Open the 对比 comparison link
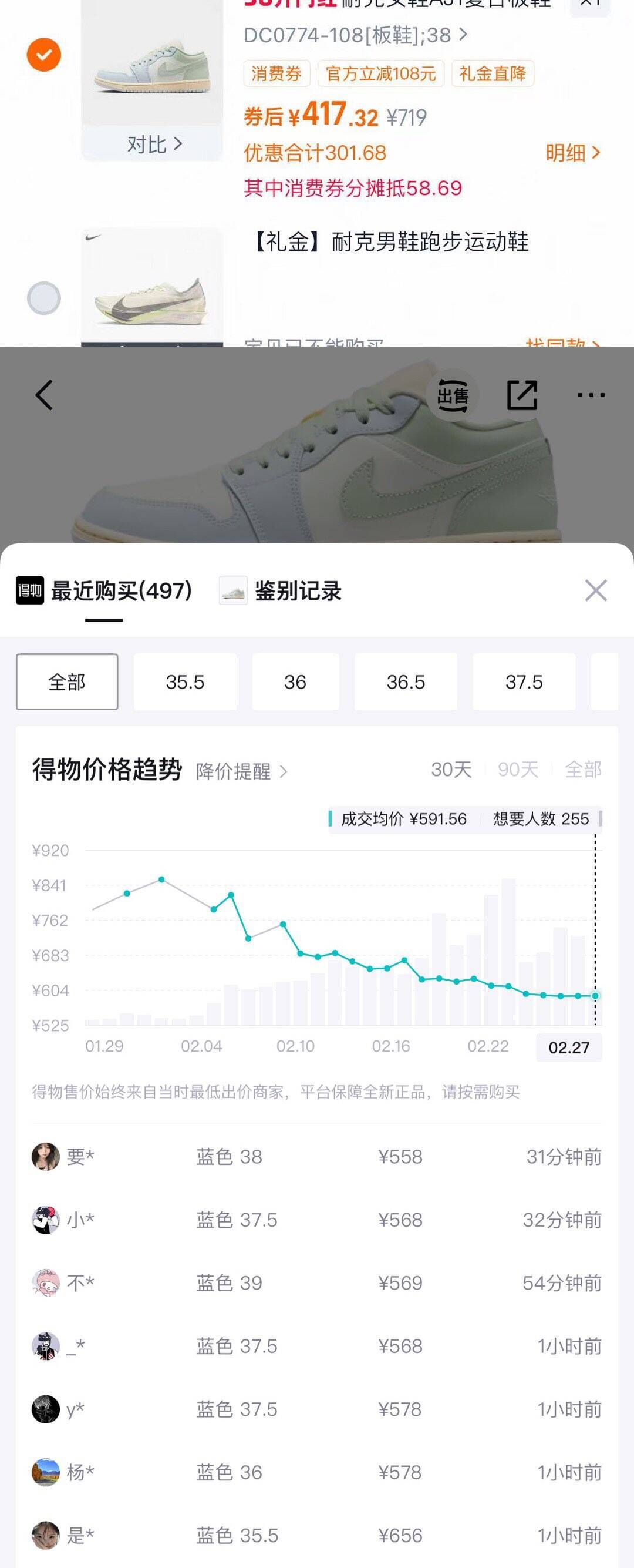This screenshot has height=1568, width=634. (x=154, y=144)
